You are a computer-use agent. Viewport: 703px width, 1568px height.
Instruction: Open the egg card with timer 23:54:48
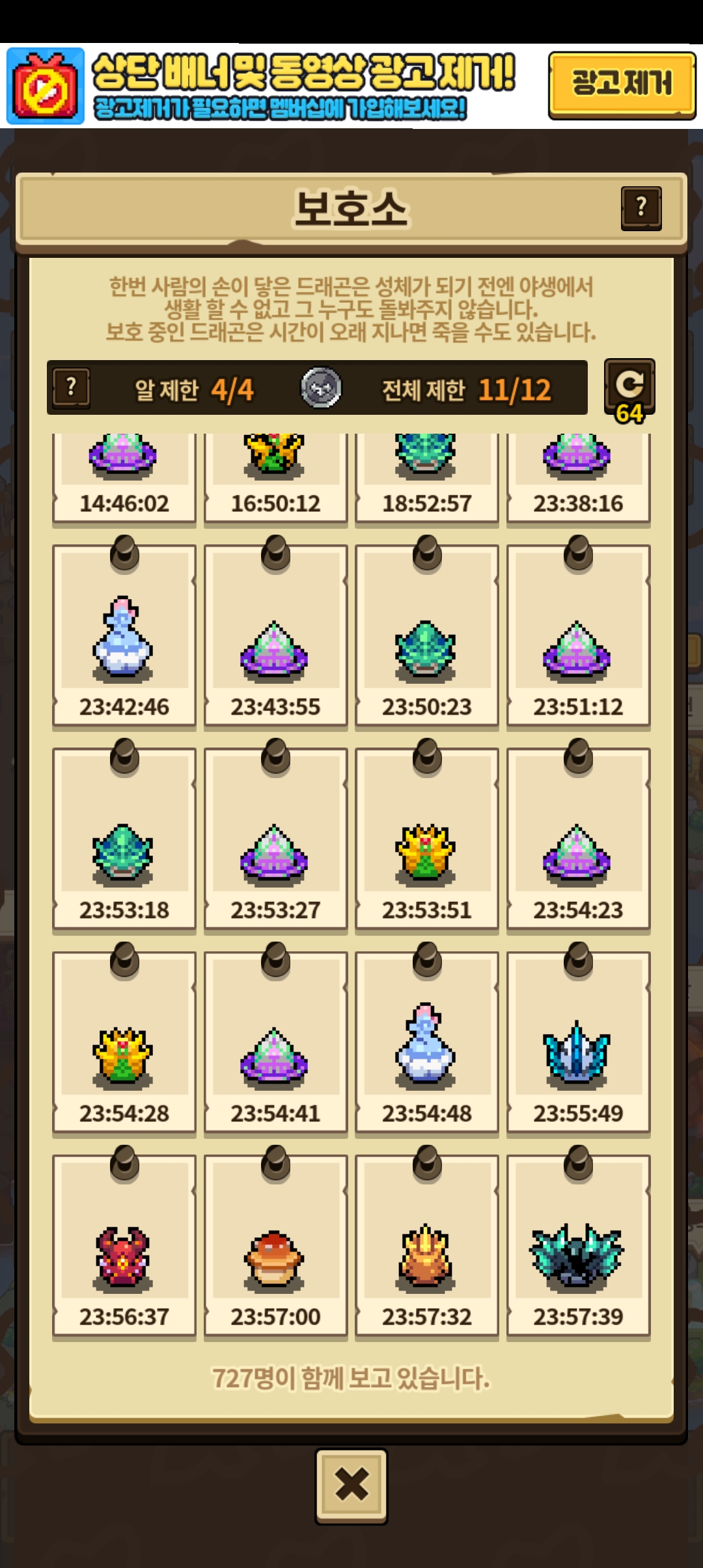coord(427,1042)
